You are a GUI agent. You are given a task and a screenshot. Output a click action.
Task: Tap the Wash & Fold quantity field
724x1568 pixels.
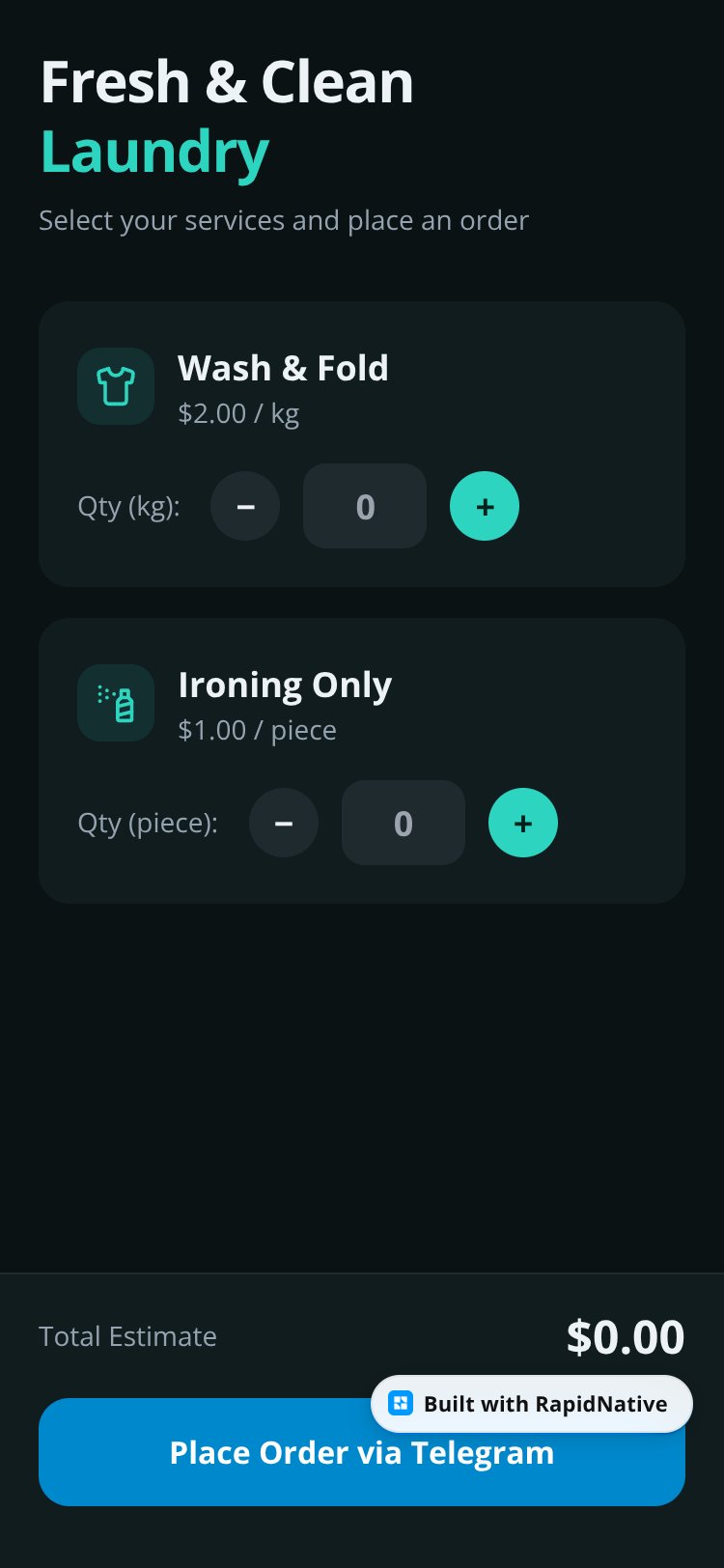365,506
